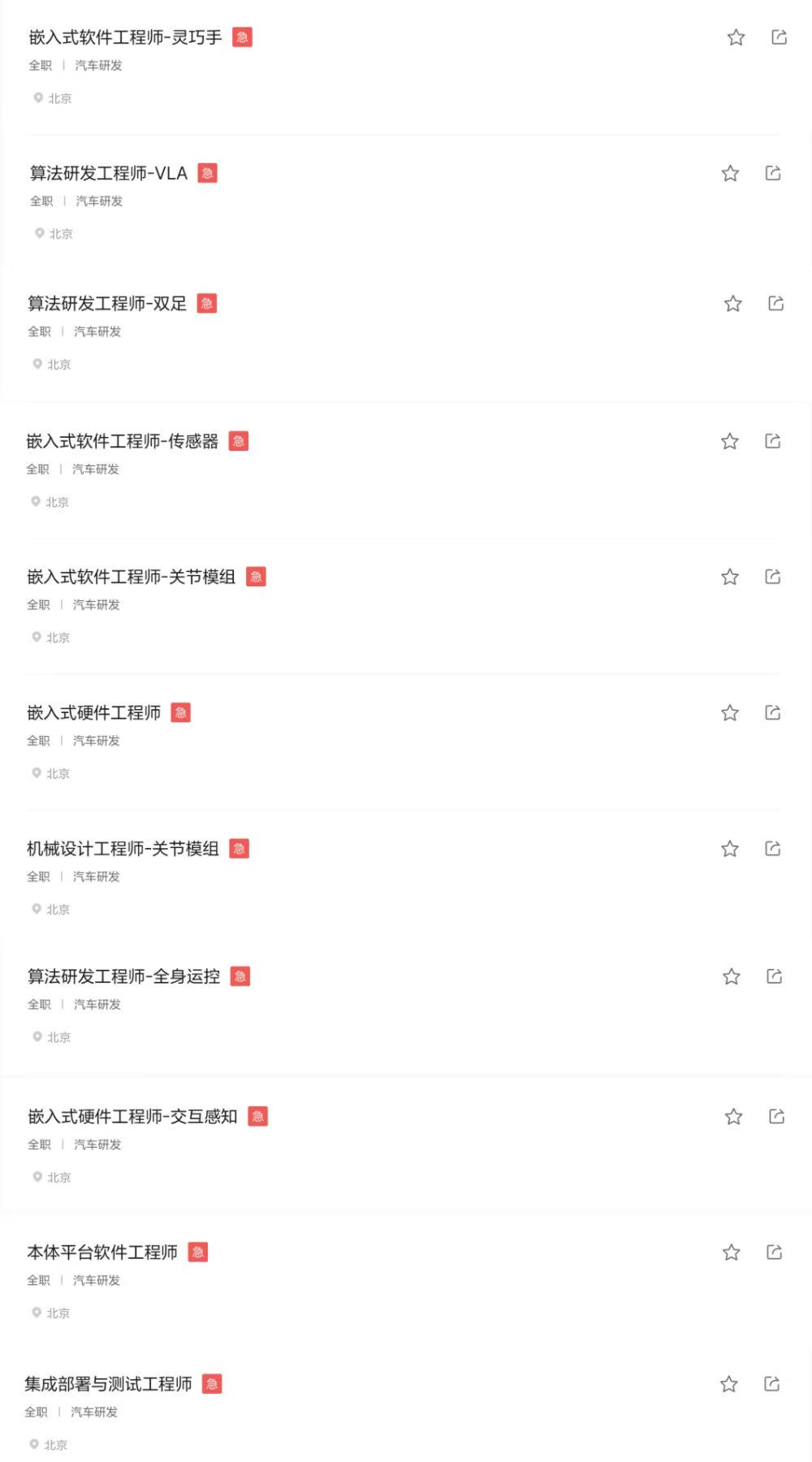Screen dimensions: 812x1462
Task: Toggle favorite on 算法研发工程师-双足
Action: click(x=732, y=303)
